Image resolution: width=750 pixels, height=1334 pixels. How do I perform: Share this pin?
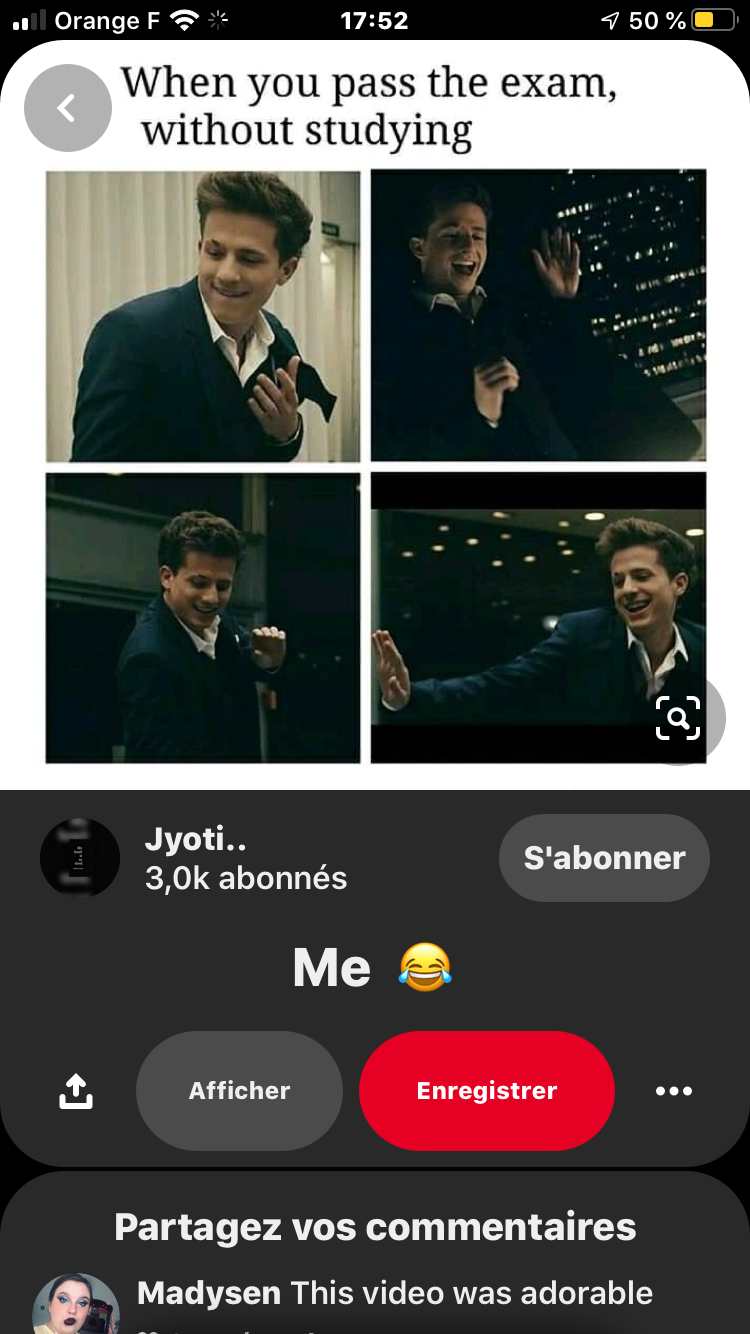[76, 1091]
